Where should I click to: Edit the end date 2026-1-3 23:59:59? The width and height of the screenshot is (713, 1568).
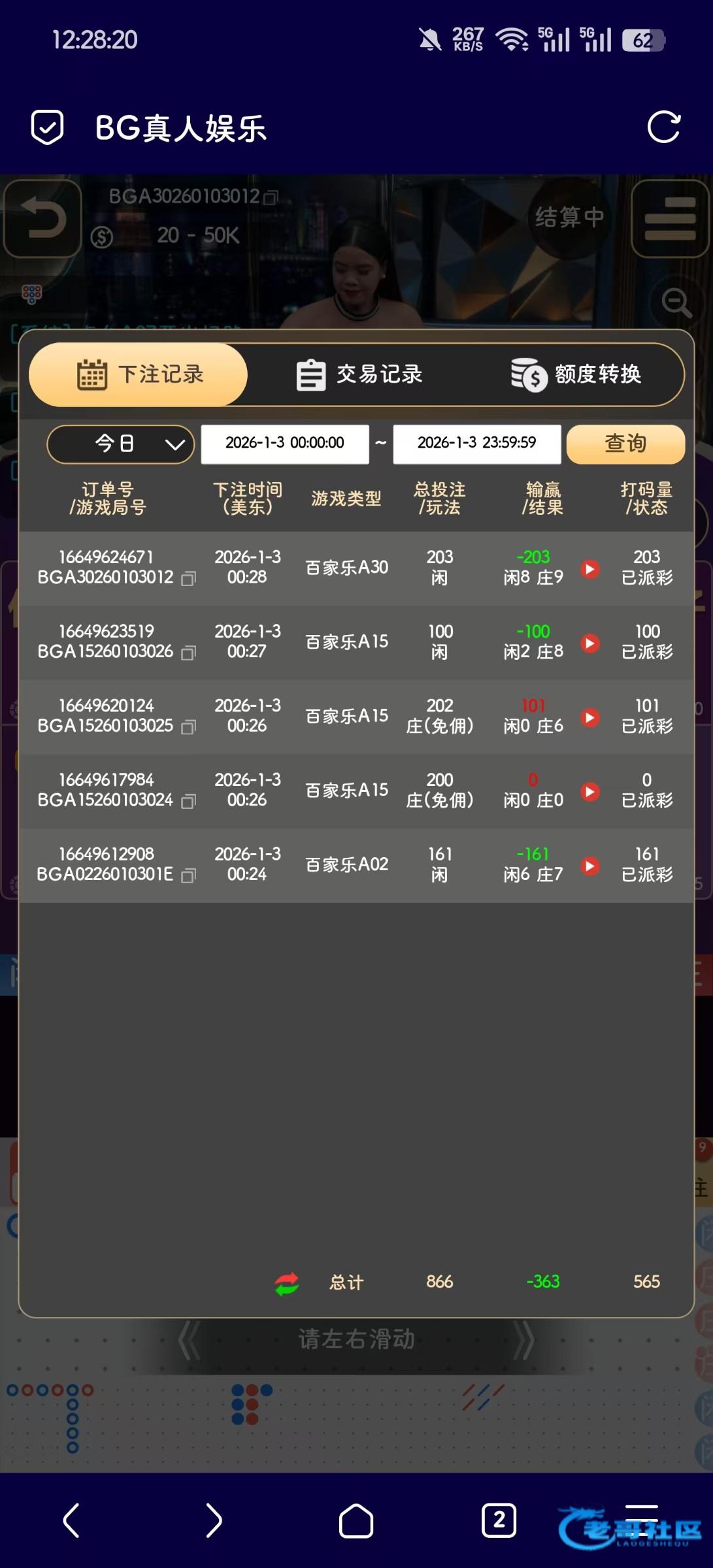click(x=476, y=444)
